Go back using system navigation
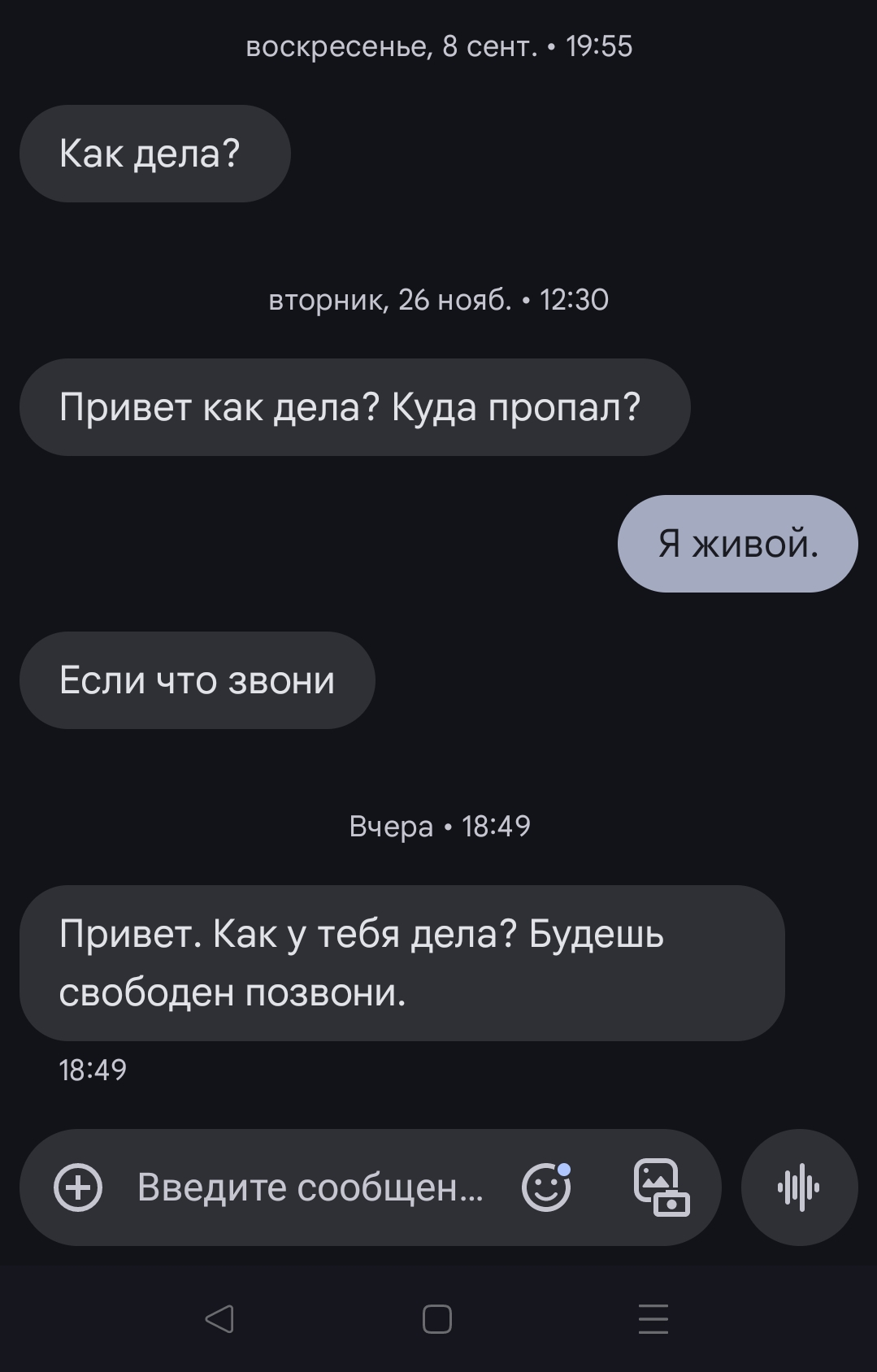 [219, 1318]
